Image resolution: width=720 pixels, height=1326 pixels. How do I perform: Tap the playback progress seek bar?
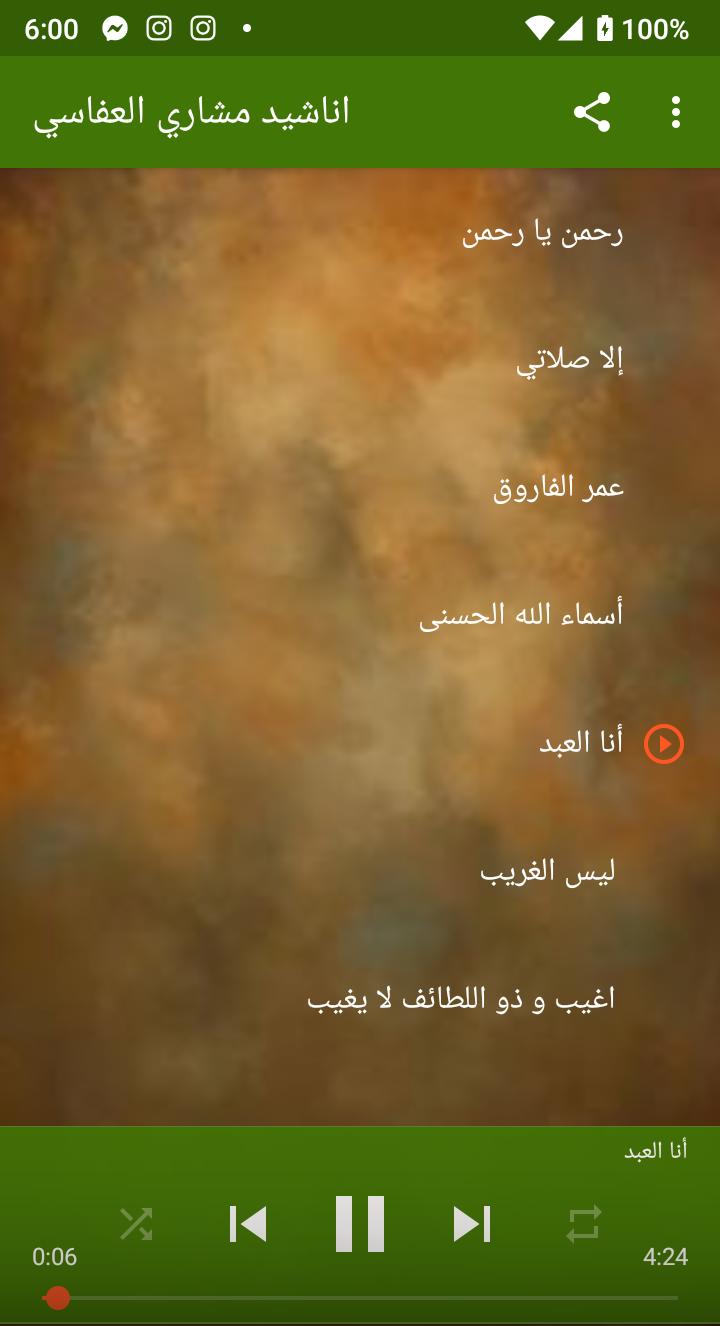coord(360,1298)
